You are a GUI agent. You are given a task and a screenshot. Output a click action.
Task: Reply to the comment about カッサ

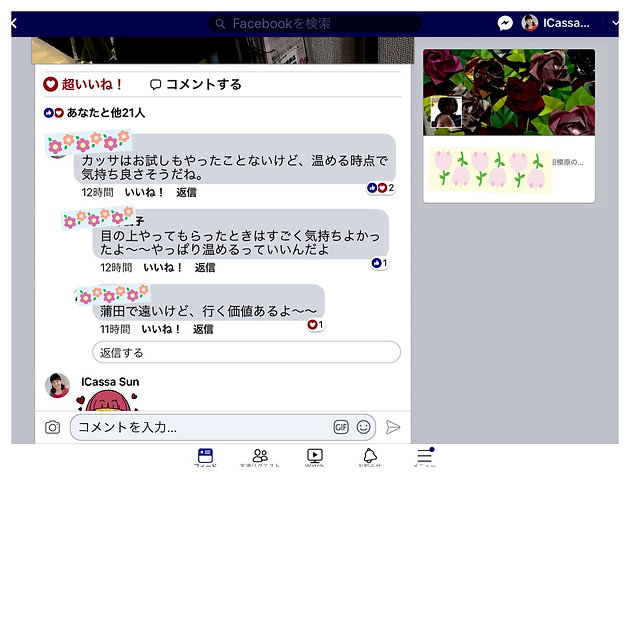point(186,192)
